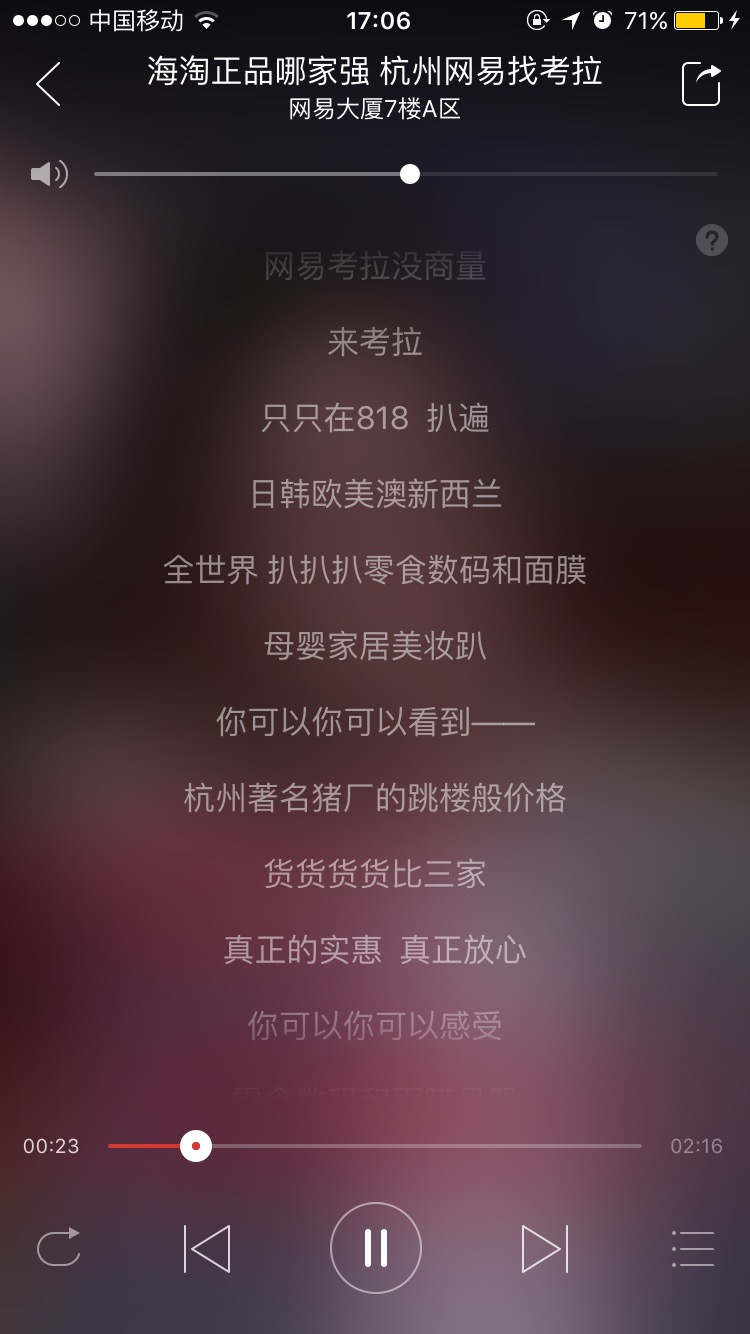Open the playlist queue
Image resolution: width=750 pixels, height=1334 pixels.
(x=692, y=1248)
